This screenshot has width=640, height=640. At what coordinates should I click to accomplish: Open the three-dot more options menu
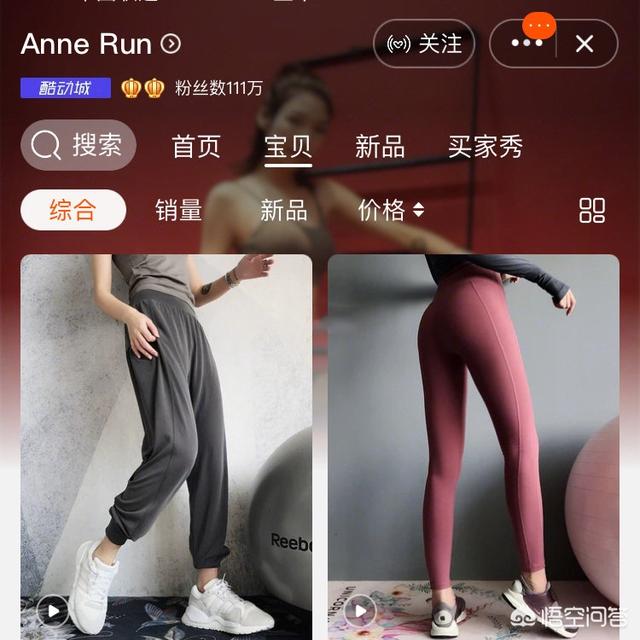[526, 44]
